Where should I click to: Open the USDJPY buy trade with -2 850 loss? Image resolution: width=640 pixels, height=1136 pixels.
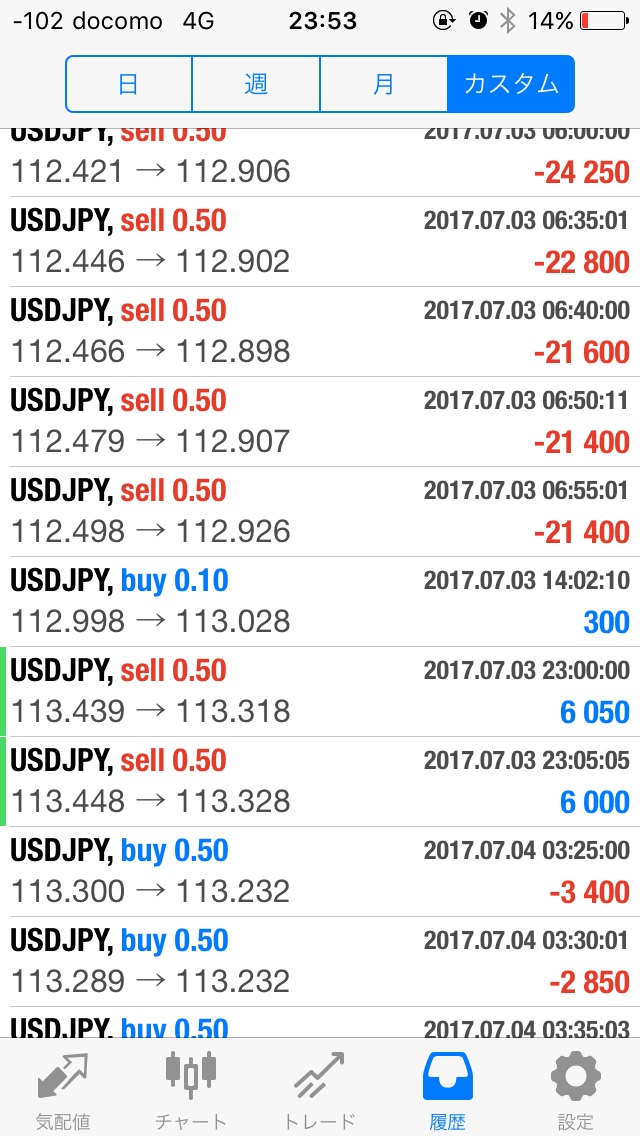320,962
